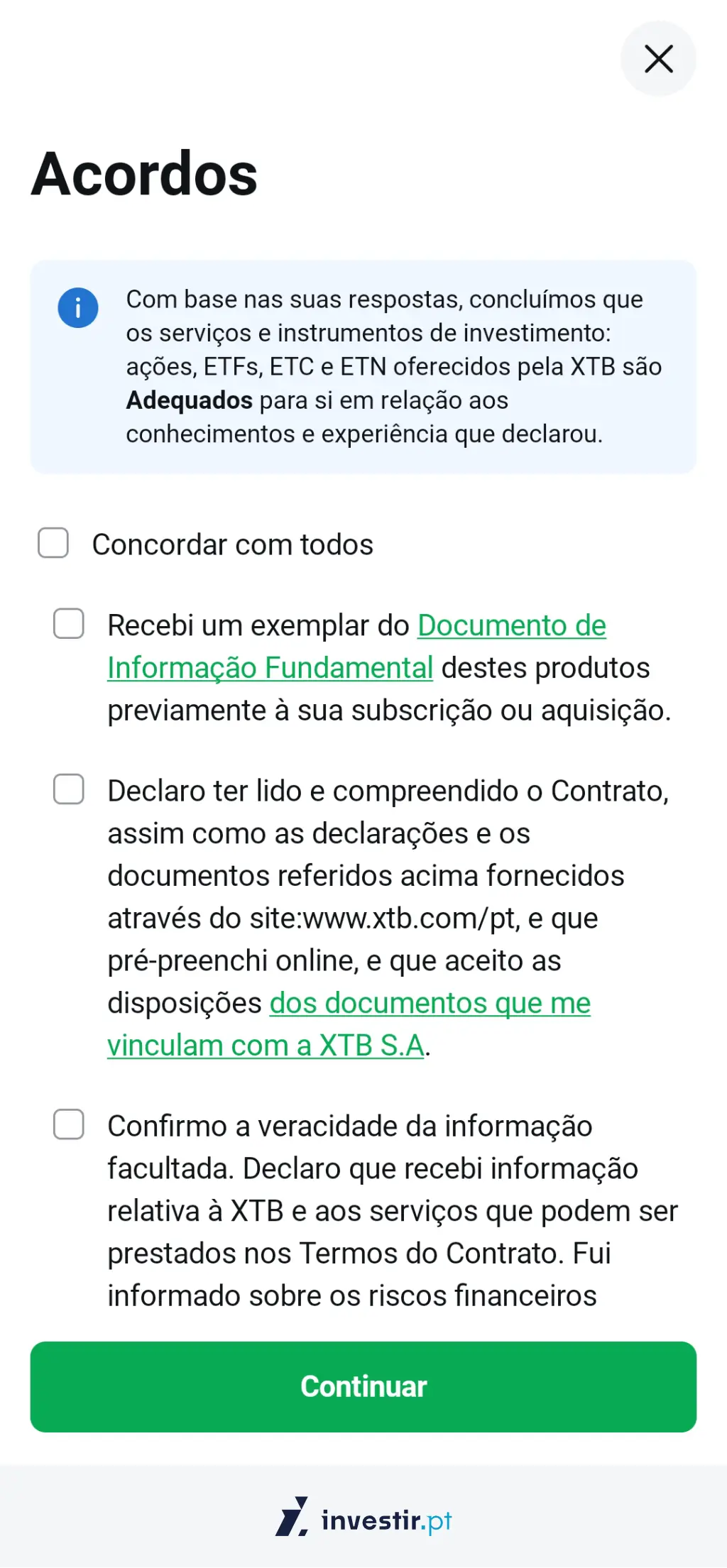Click the Acordos page heading
Screen dimensions: 727x1568
[x=145, y=174]
